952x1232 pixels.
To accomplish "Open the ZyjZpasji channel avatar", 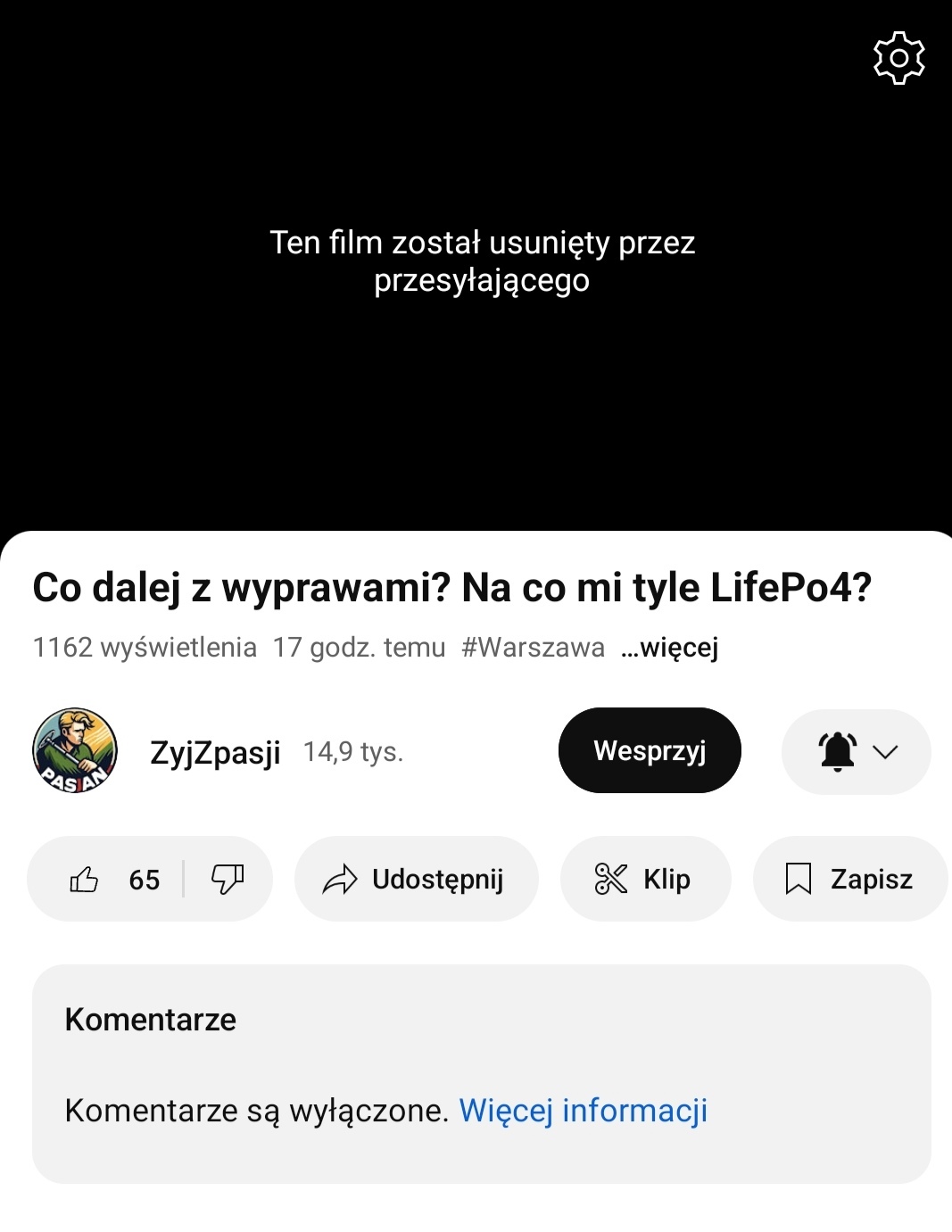I will coord(75,751).
